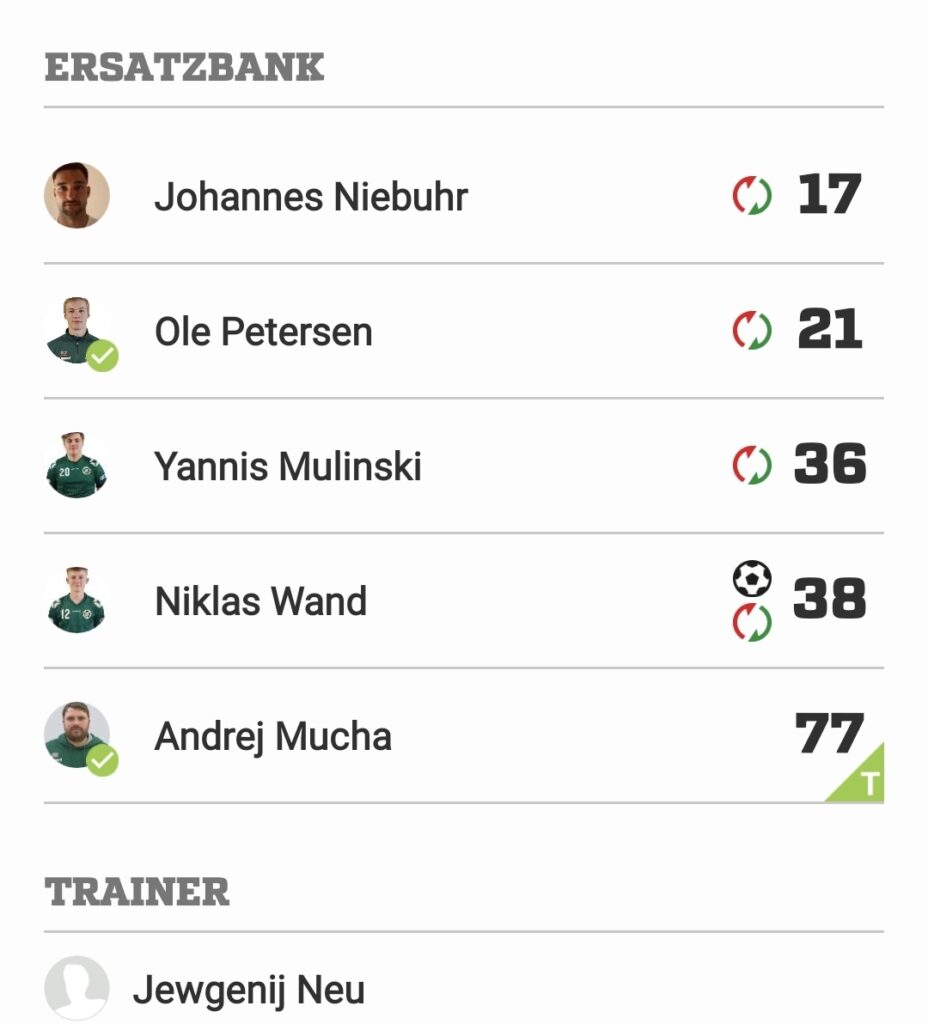
Task: Open Ole Petersen's player profile
Action: tap(263, 332)
